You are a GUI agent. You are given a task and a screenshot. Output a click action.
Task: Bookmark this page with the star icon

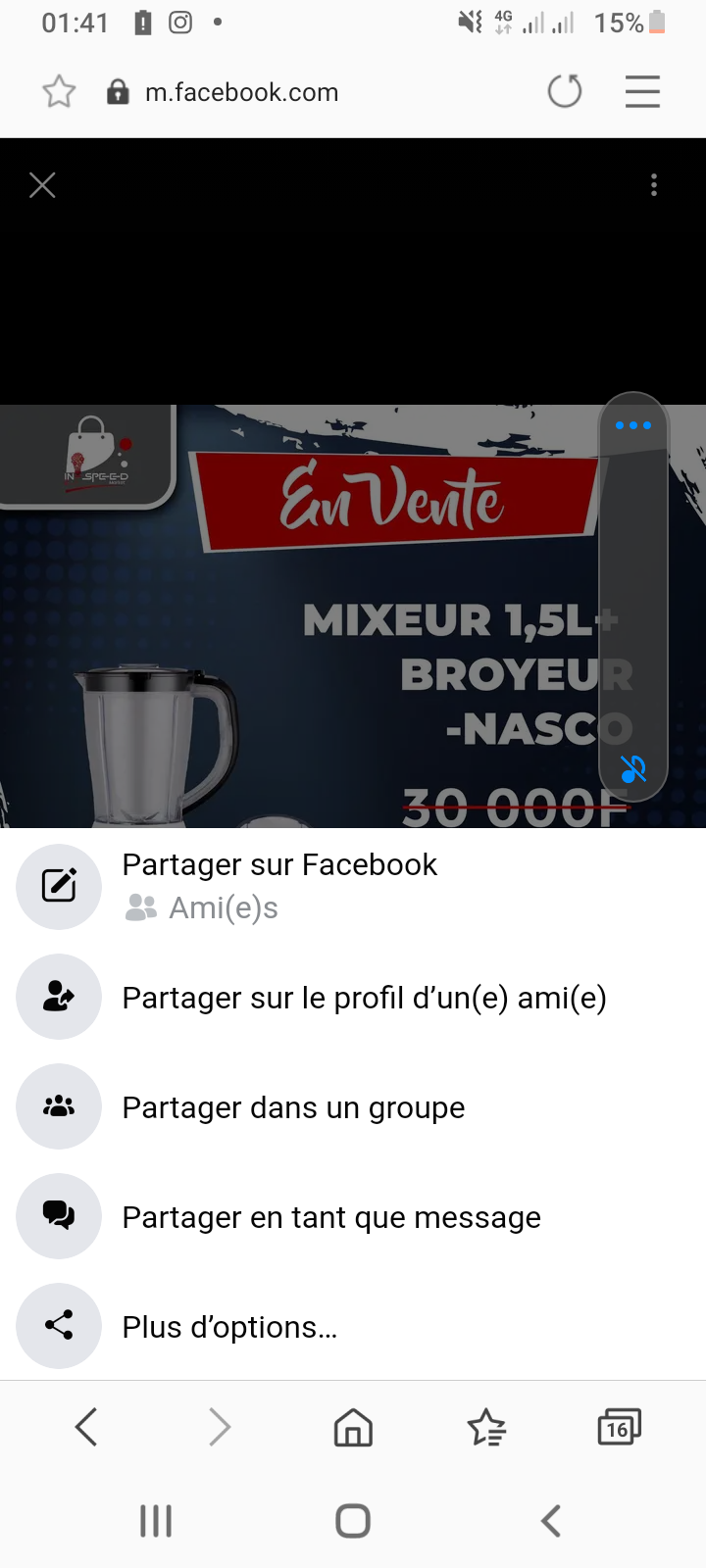(59, 92)
